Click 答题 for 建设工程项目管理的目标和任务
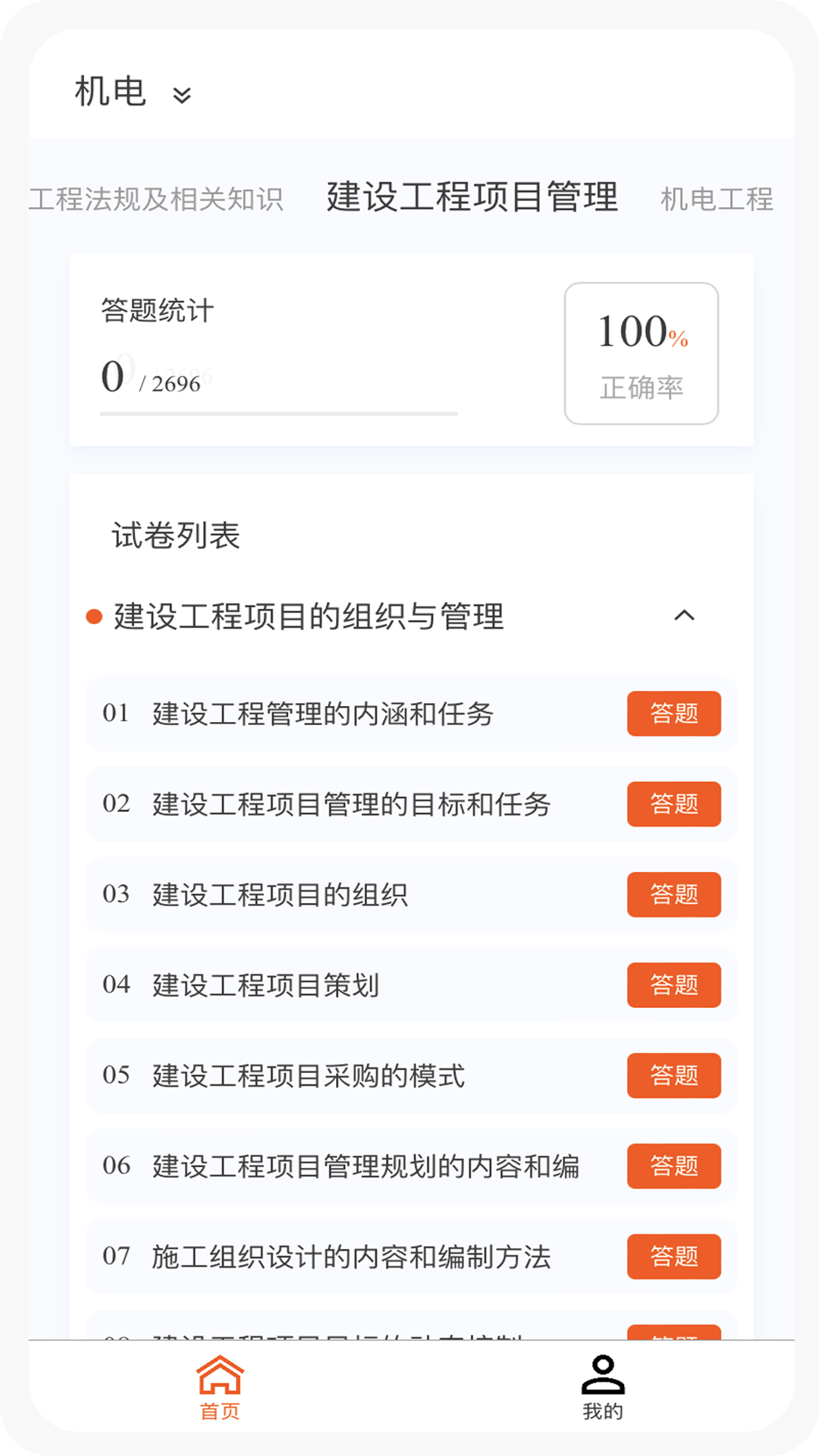 pyautogui.click(x=674, y=805)
